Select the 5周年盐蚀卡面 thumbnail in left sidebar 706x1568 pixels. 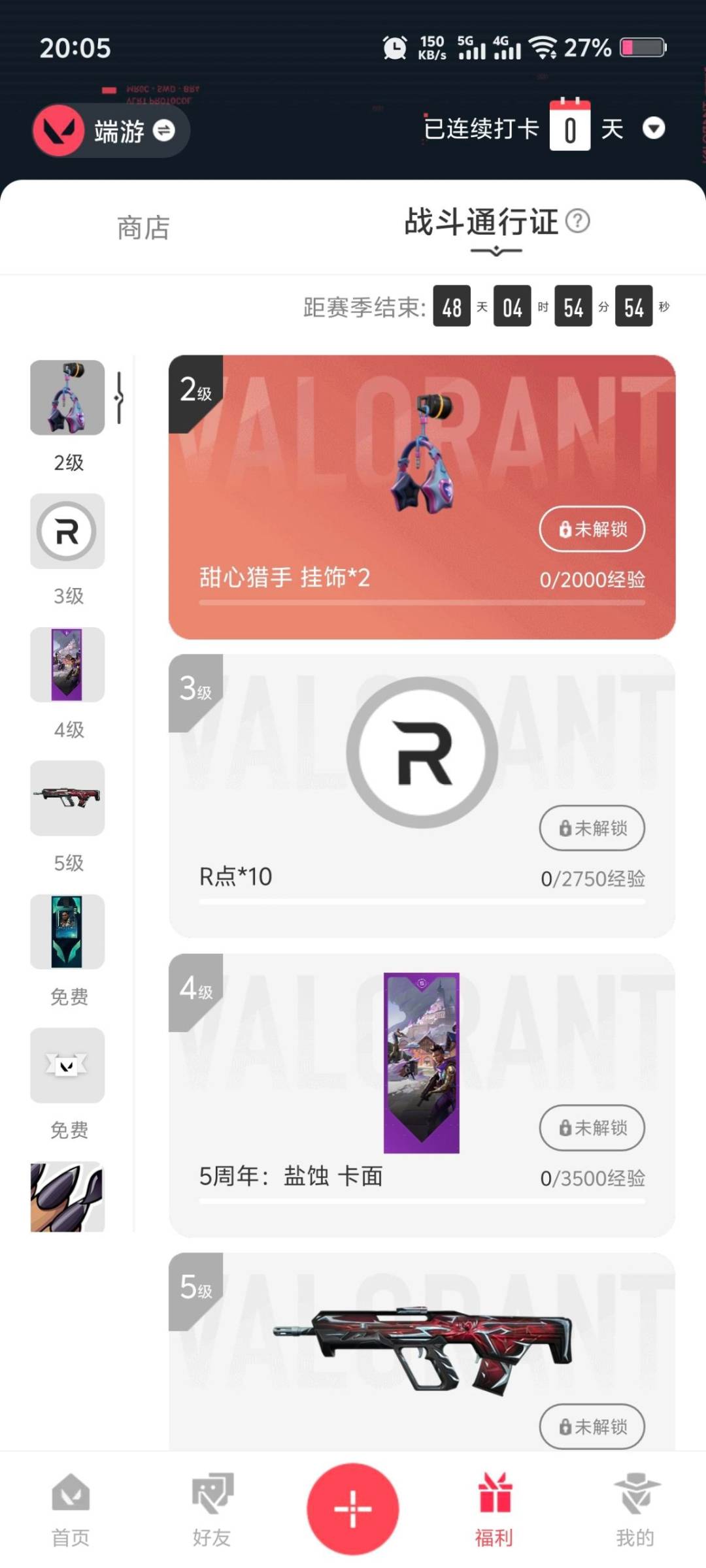pos(67,665)
